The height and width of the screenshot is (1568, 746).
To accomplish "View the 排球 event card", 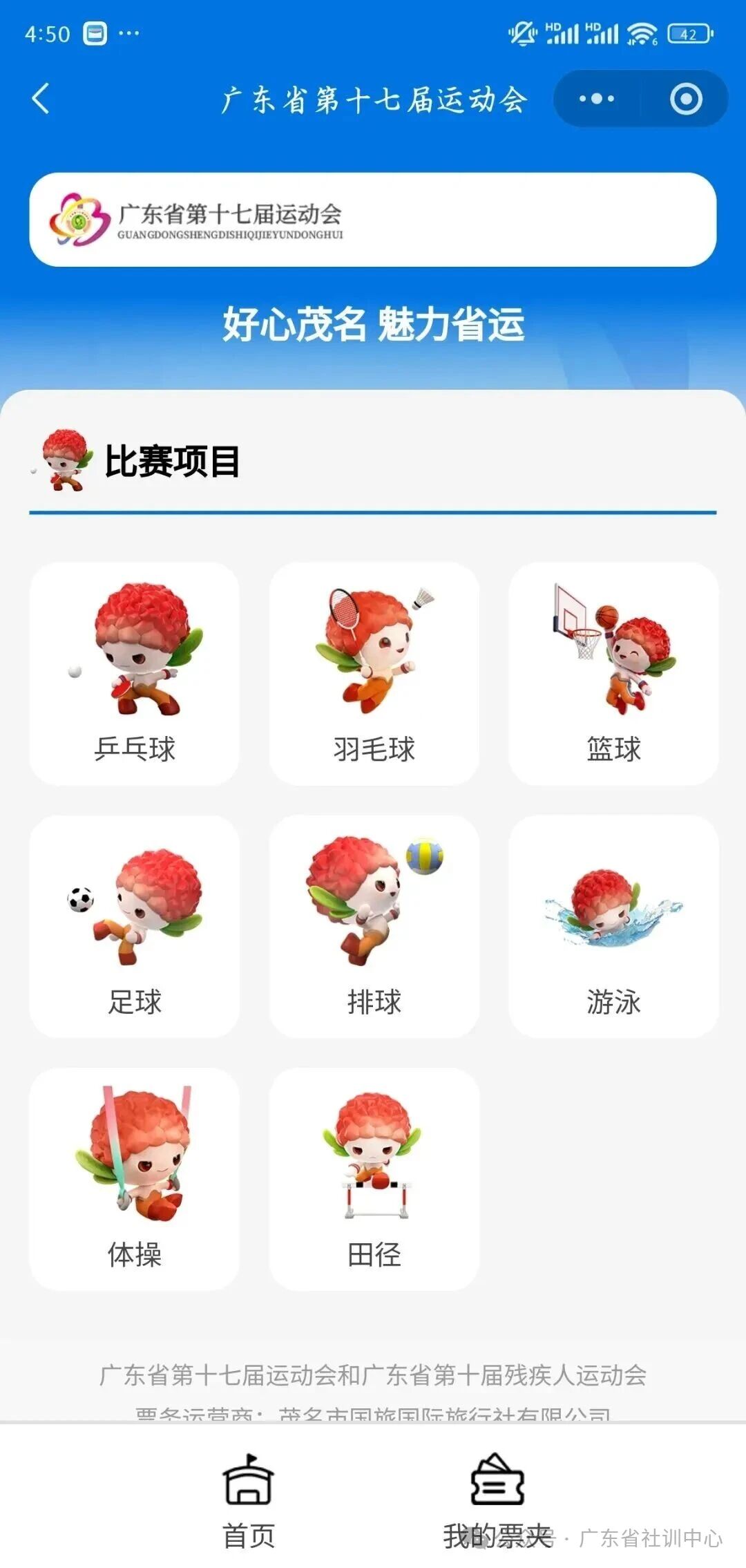I will (x=374, y=926).
